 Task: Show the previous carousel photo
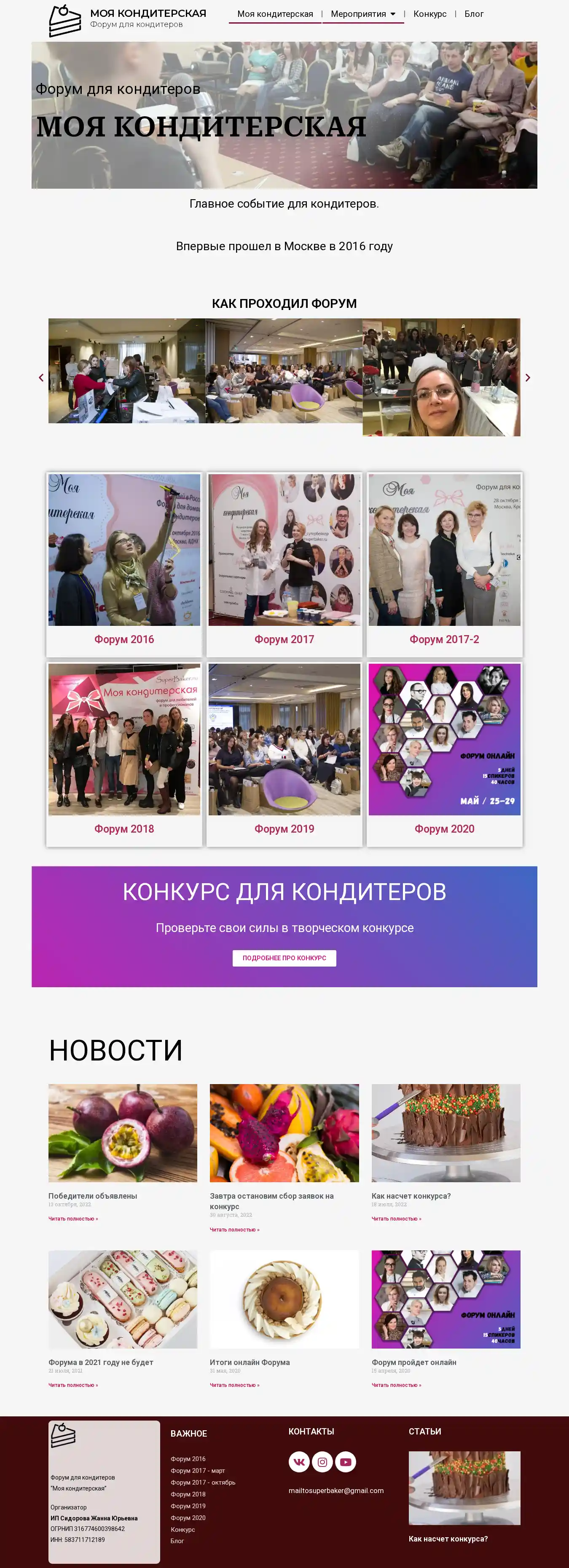click(41, 377)
